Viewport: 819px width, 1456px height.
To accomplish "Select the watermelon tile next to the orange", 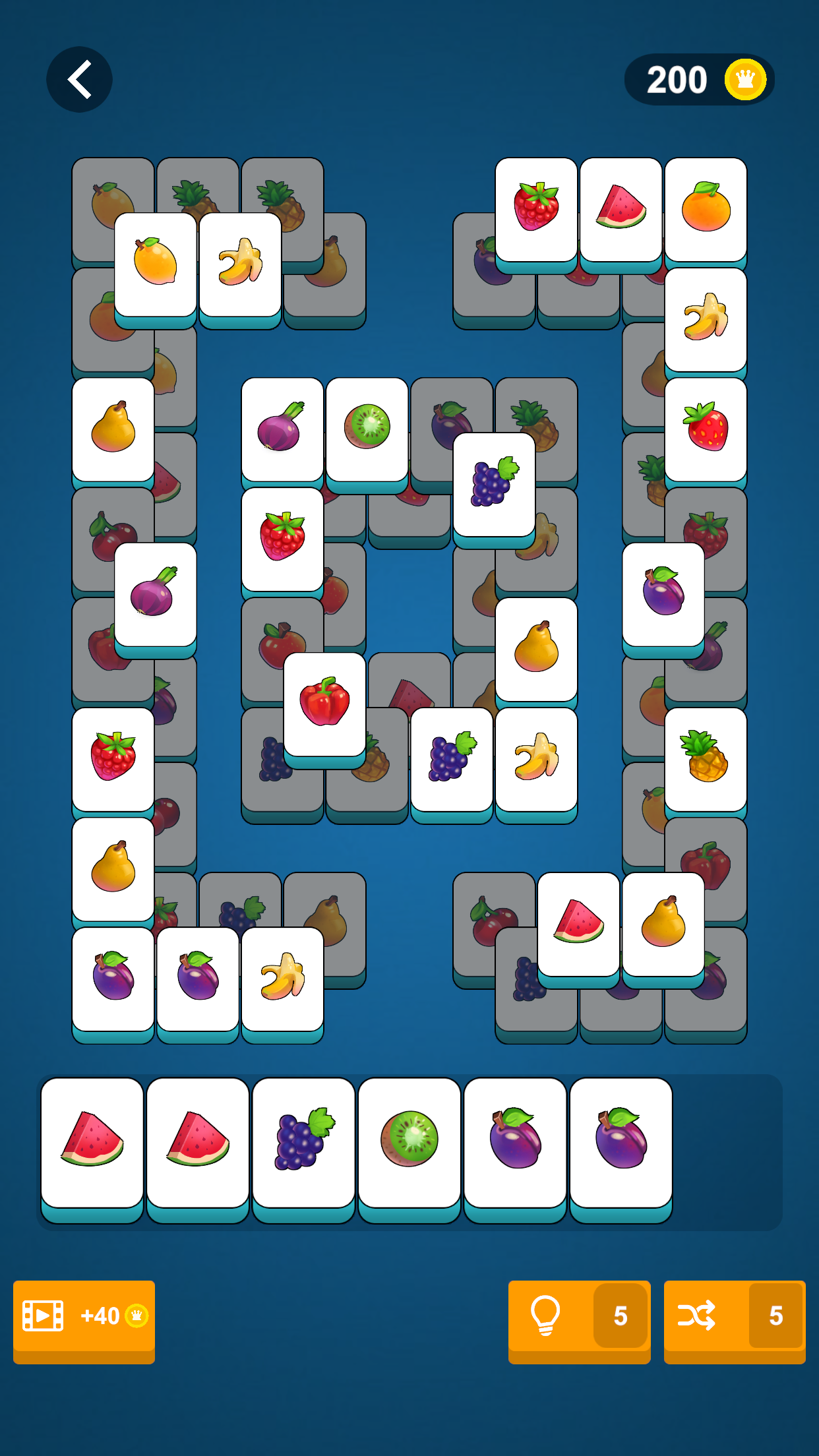I will coord(621,208).
